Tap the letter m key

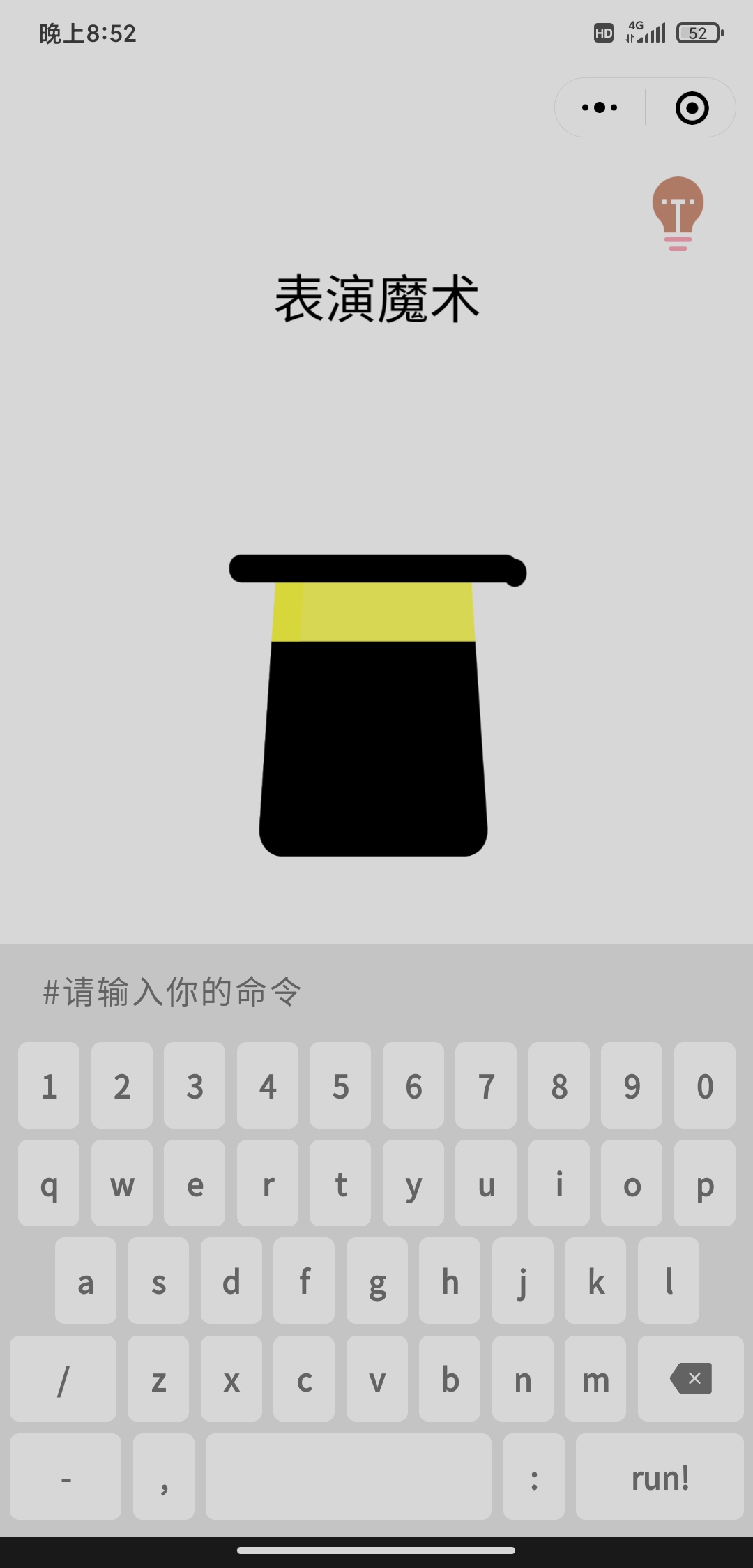coord(595,1378)
